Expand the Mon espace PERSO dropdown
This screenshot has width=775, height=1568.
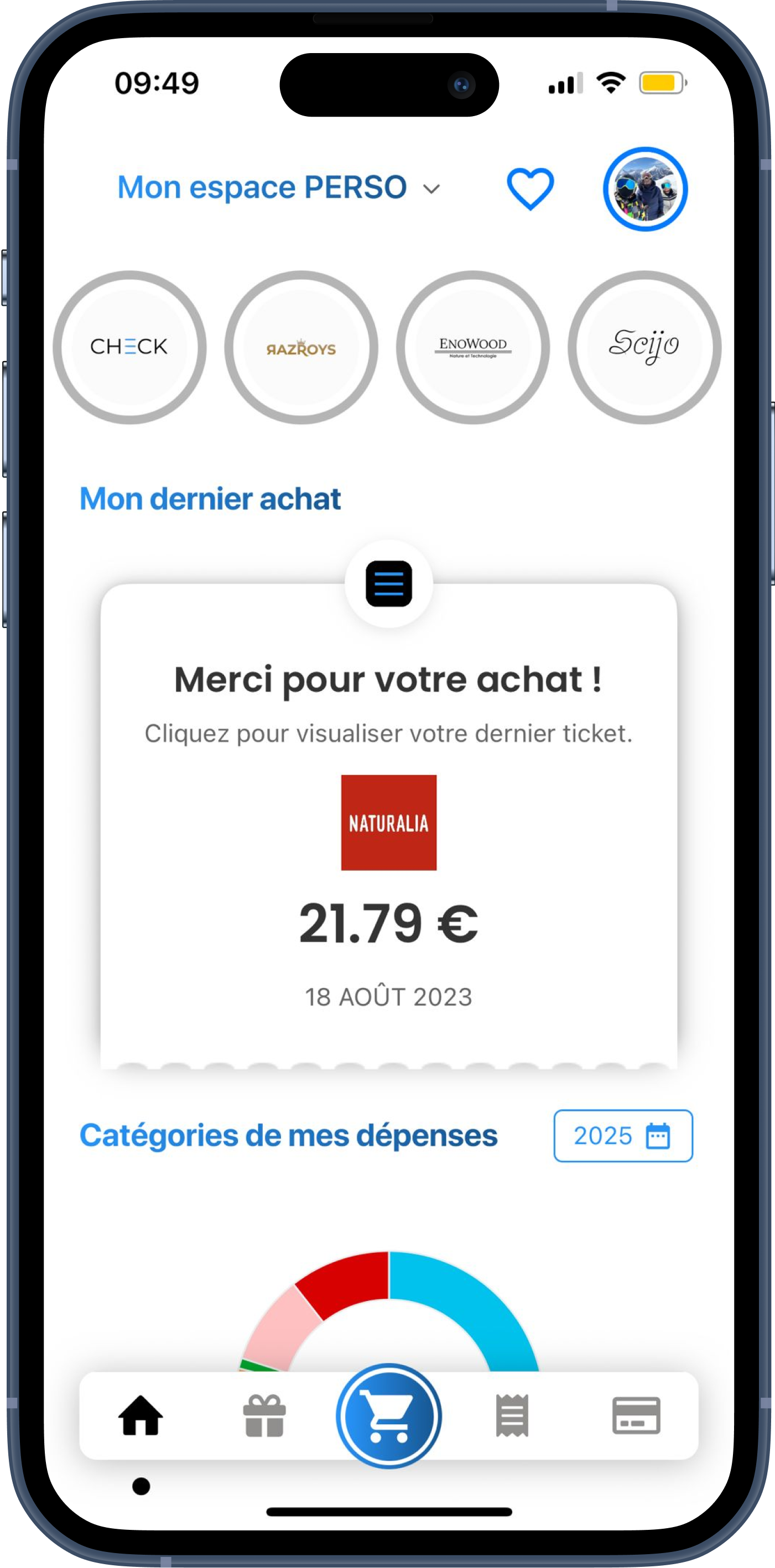point(278,187)
